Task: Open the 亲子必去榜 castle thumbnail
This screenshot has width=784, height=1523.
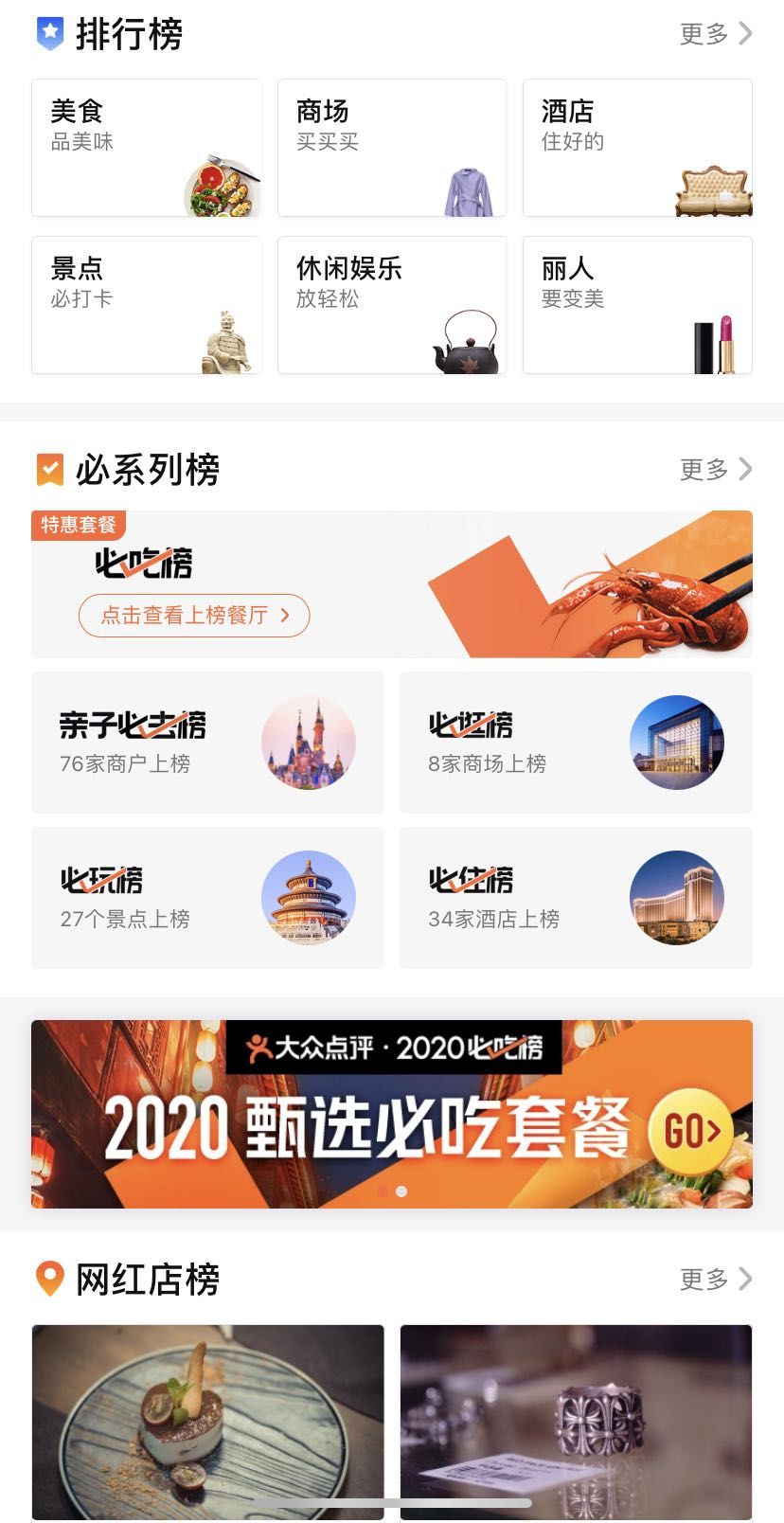Action: point(309,743)
